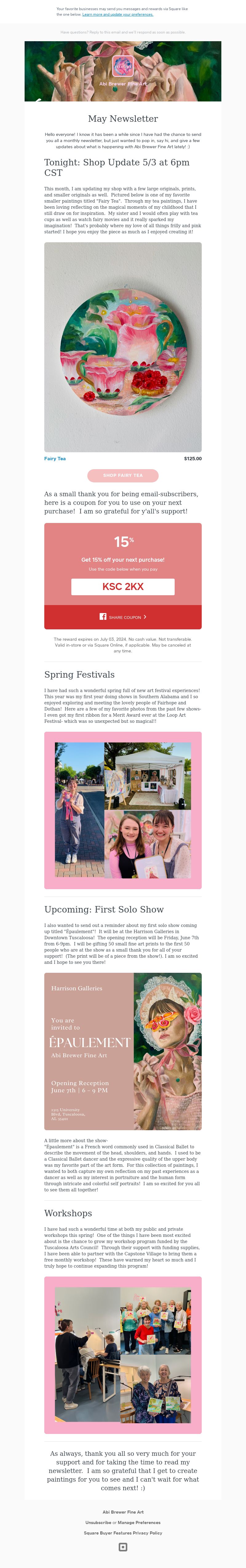The image size is (246, 1568).
Task: Share coupon on Facebook
Action: pyautogui.click(x=123, y=617)
